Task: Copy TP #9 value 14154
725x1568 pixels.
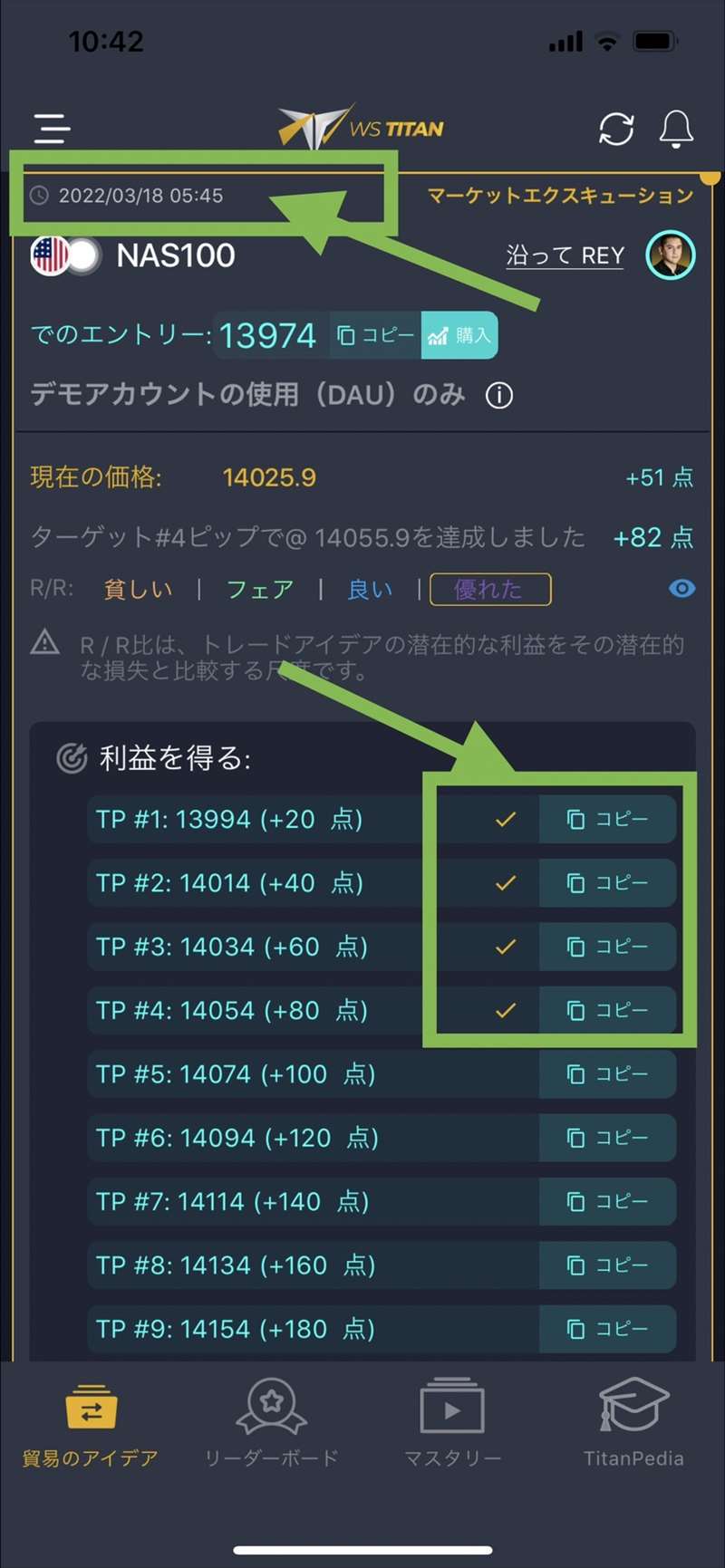Action: pos(607,1329)
